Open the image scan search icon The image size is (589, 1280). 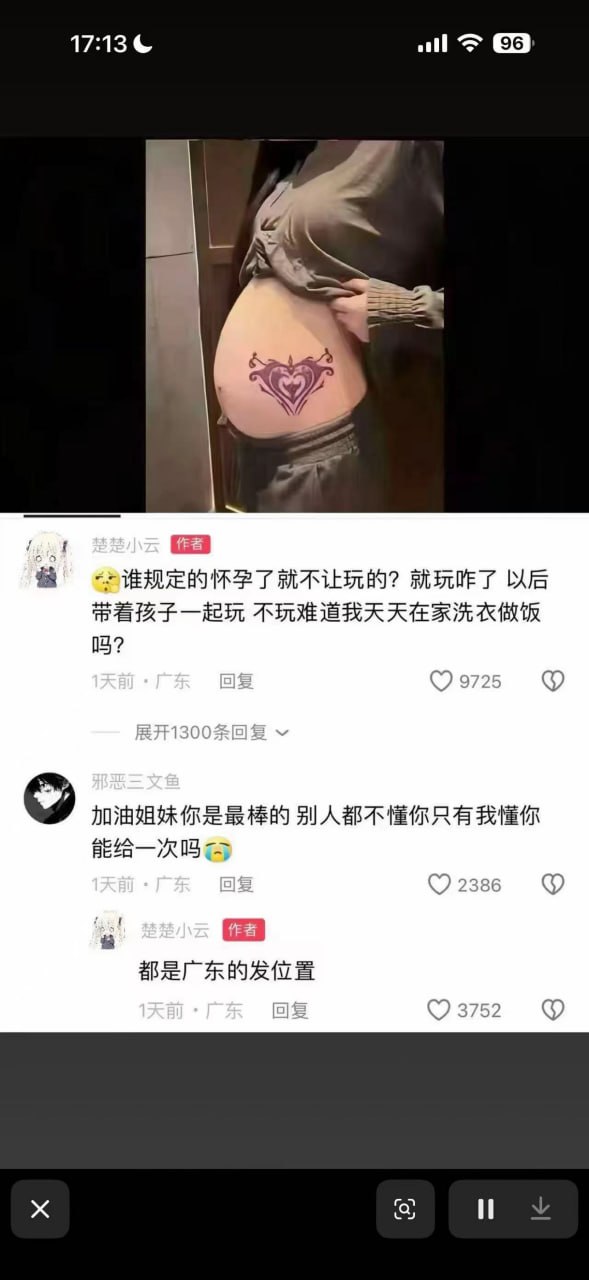click(x=405, y=1209)
